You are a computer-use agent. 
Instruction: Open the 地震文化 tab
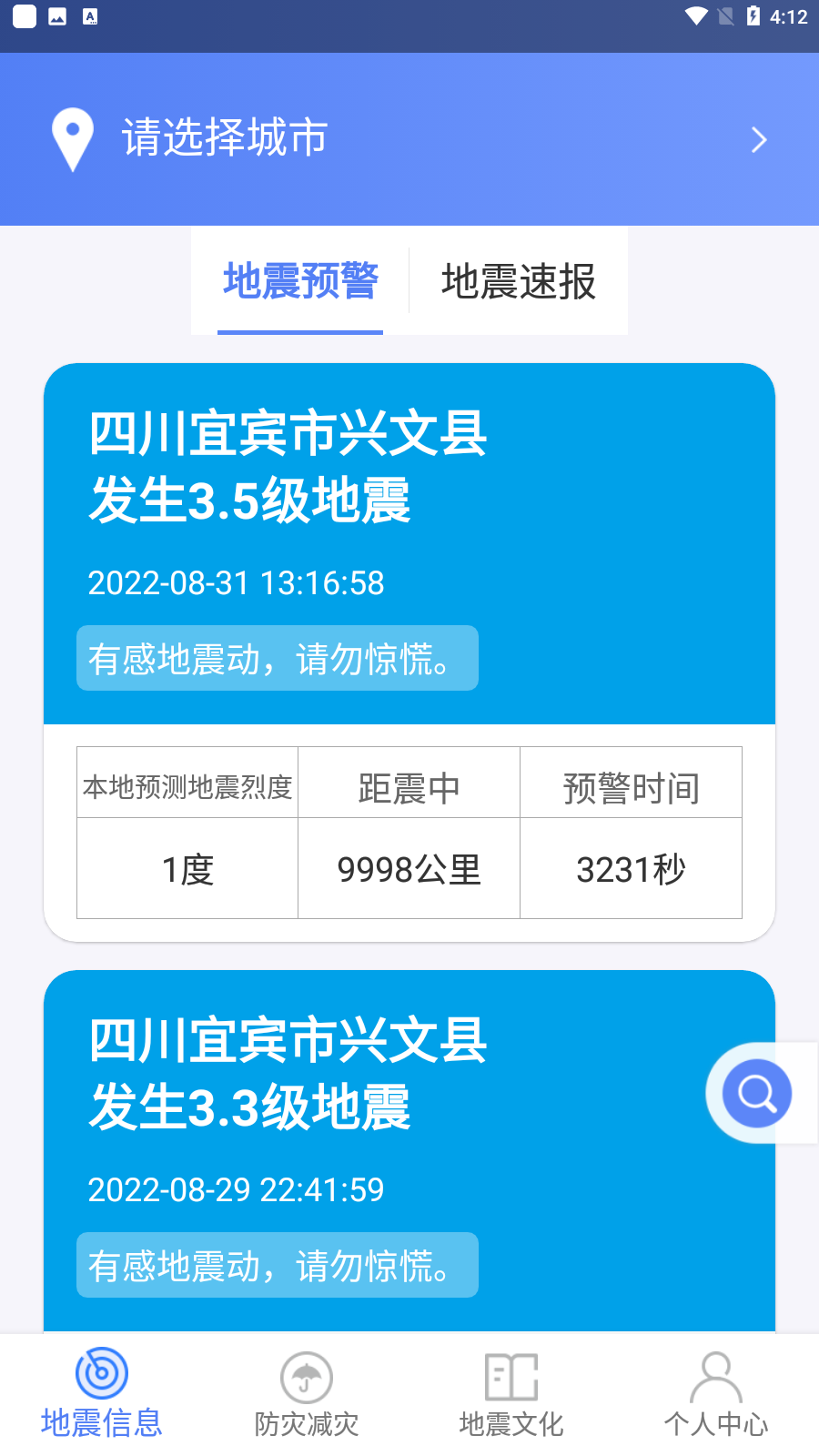coord(511,1394)
